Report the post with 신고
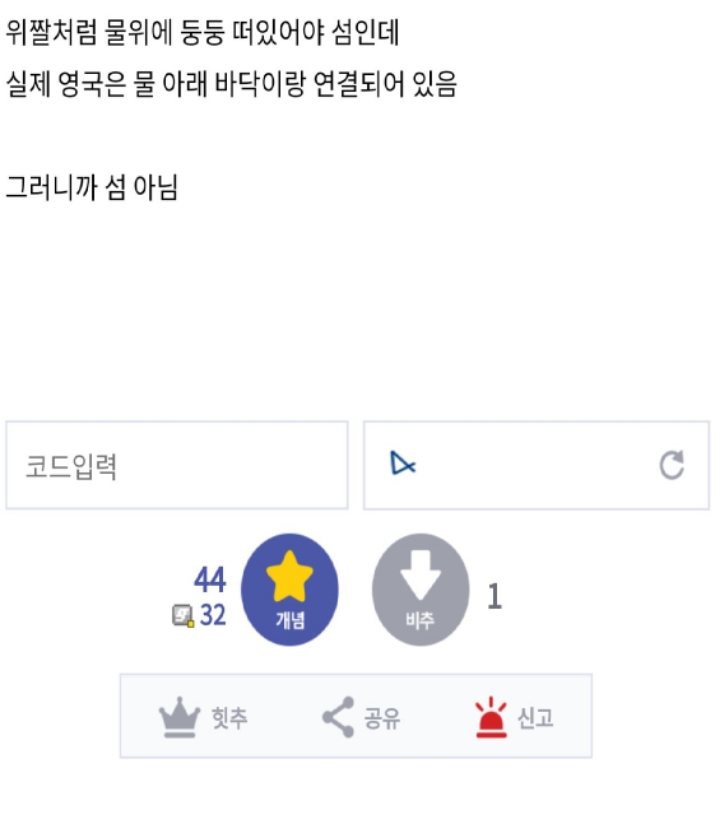Image resolution: width=720 pixels, height=815 pixels. click(514, 717)
